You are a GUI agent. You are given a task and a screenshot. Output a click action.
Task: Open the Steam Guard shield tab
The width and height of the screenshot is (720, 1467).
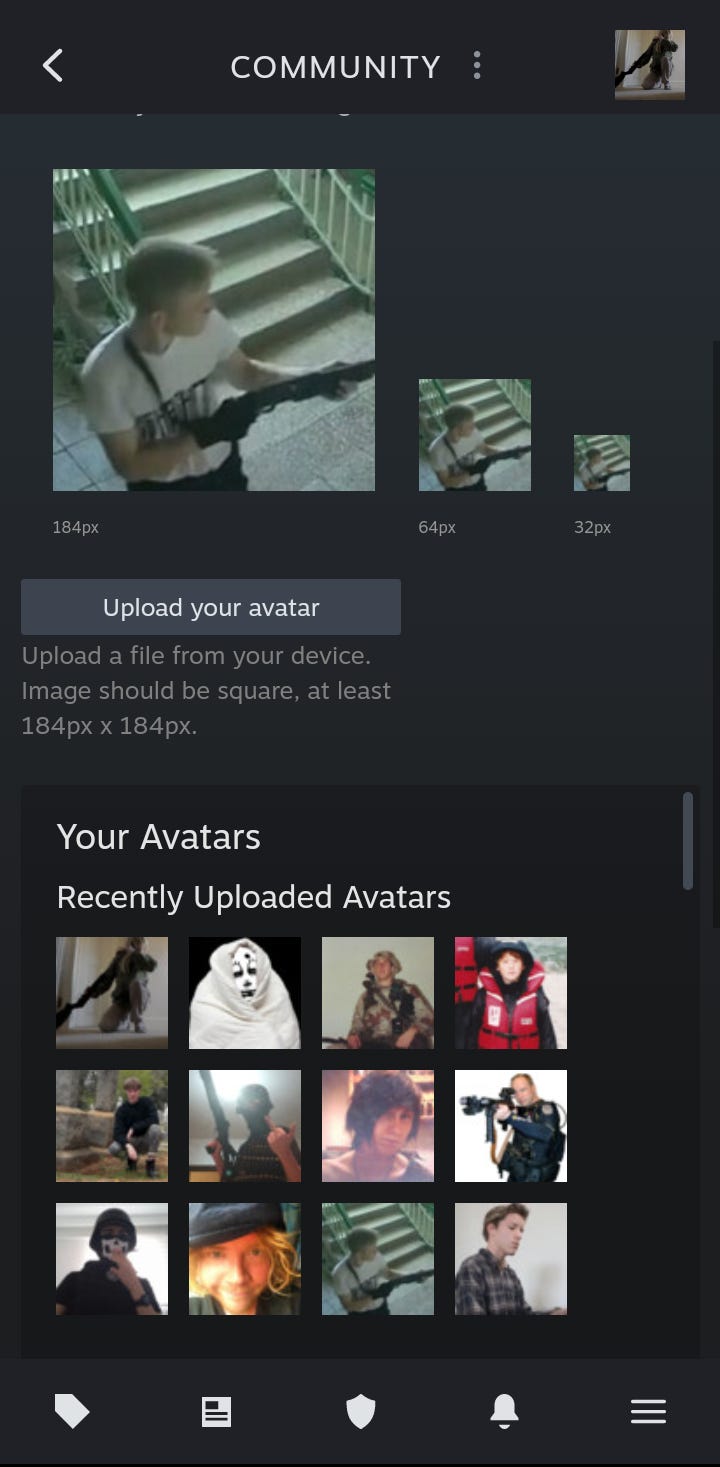(360, 1411)
